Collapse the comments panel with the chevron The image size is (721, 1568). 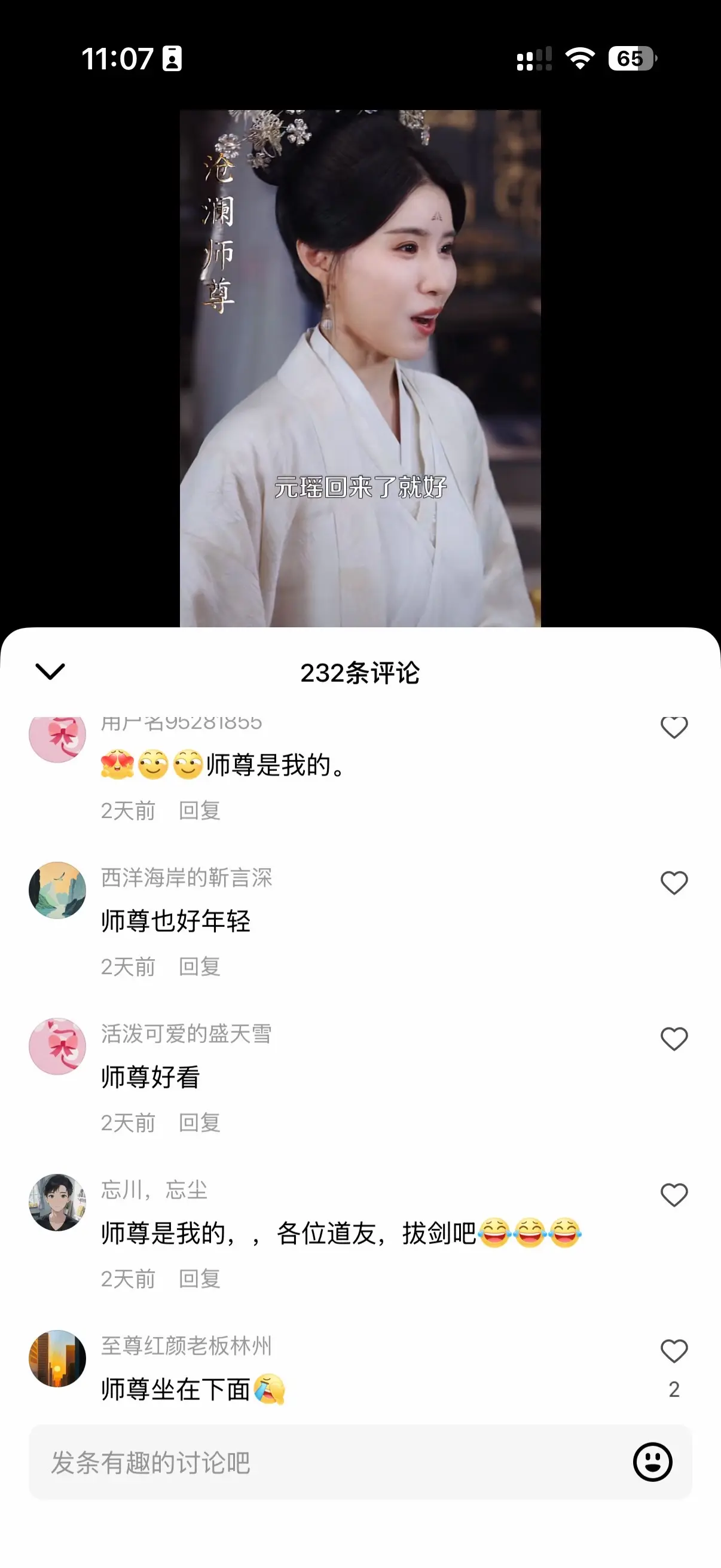[50, 671]
